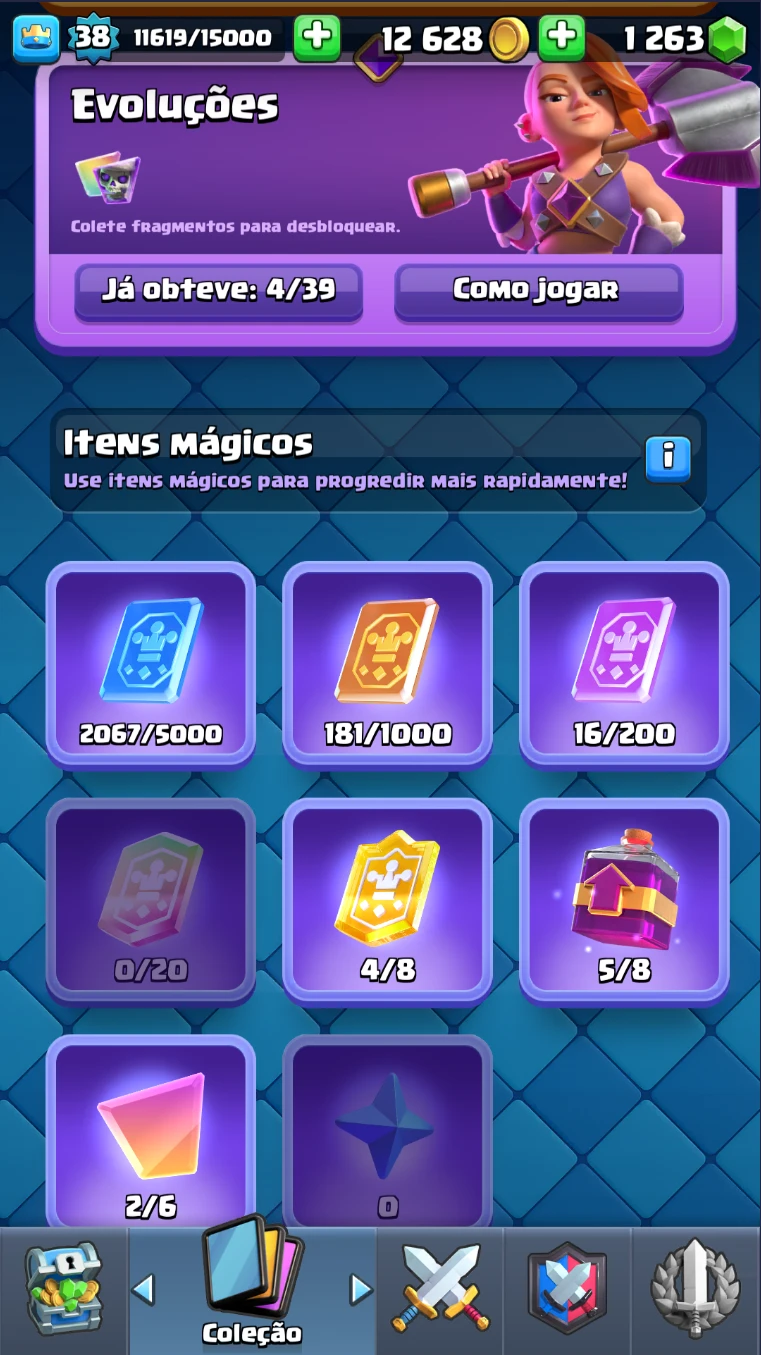
Task: Select the blue wild card showing 2067/5000
Action: [x=151, y=663]
